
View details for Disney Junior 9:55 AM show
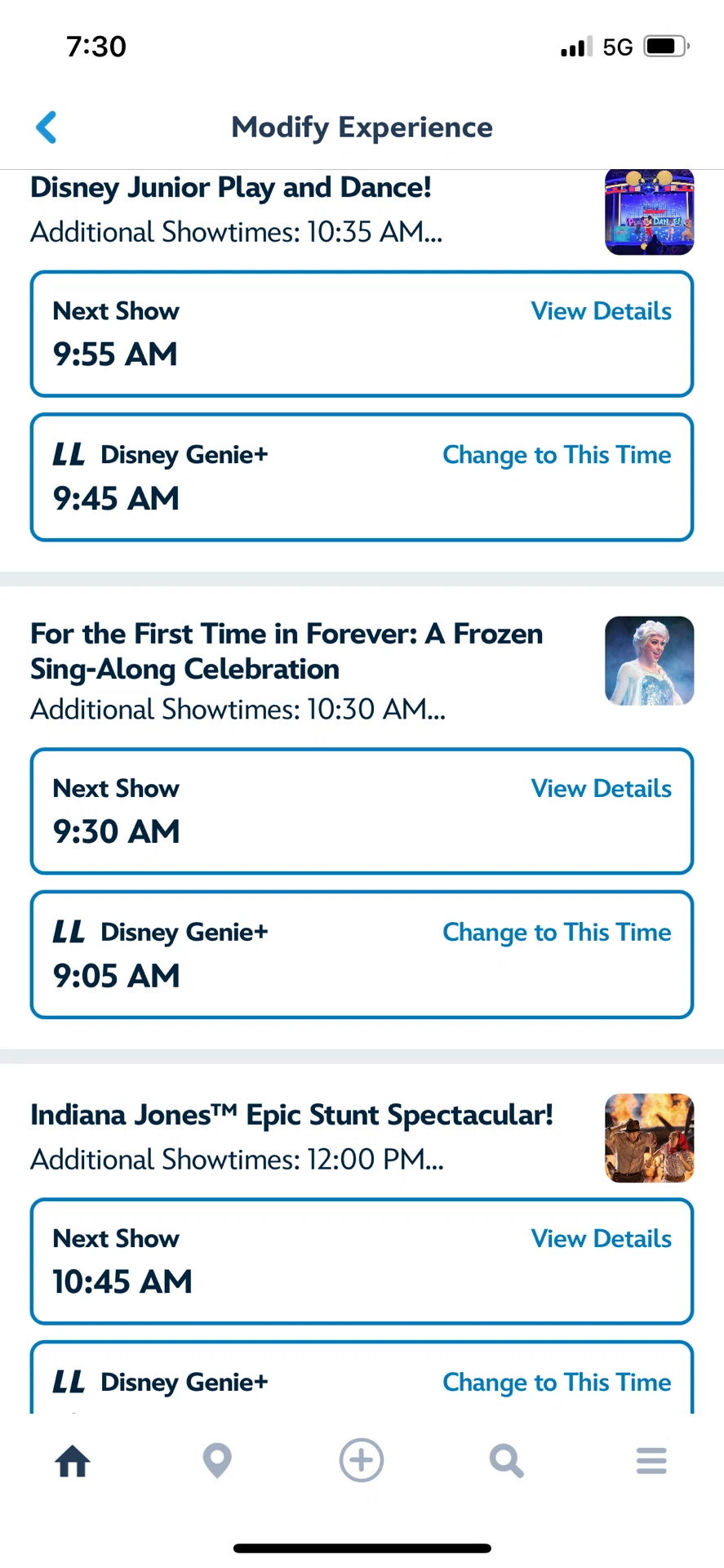(601, 311)
